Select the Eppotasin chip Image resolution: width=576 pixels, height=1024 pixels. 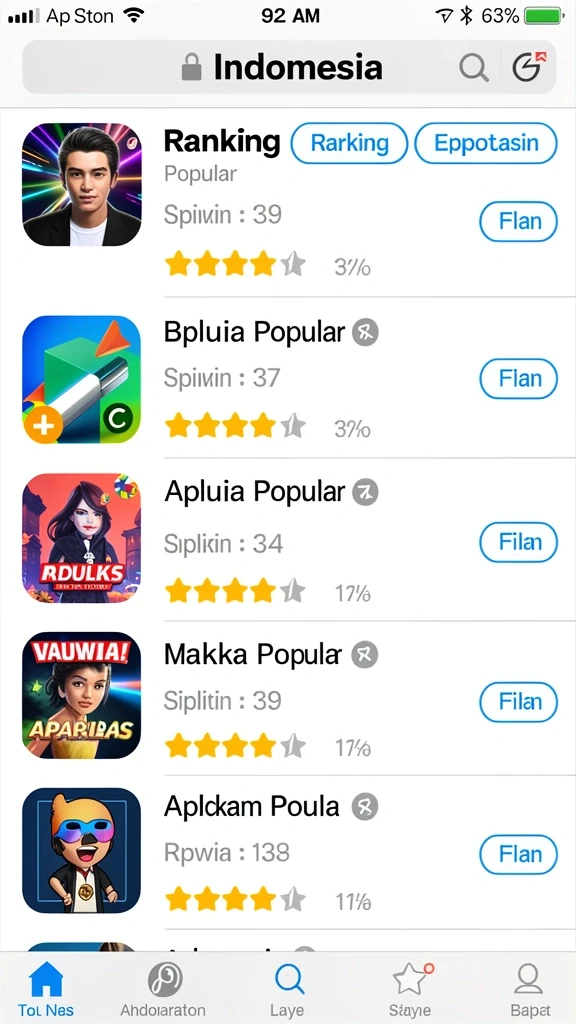pos(486,143)
